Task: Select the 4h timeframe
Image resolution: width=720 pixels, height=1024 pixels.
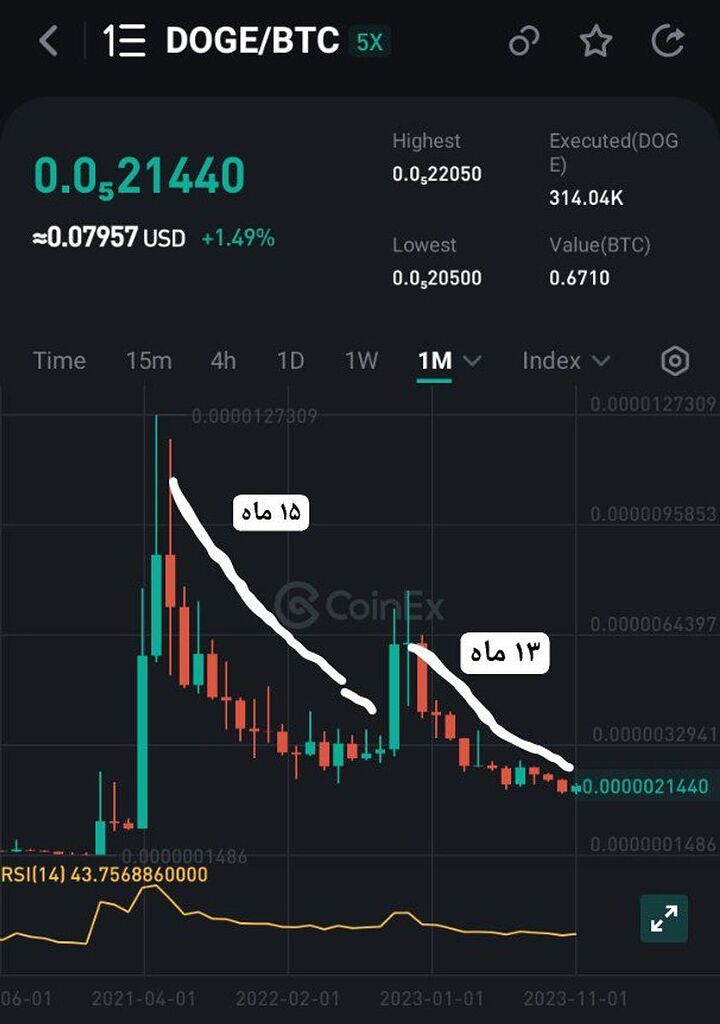Action: [222, 361]
